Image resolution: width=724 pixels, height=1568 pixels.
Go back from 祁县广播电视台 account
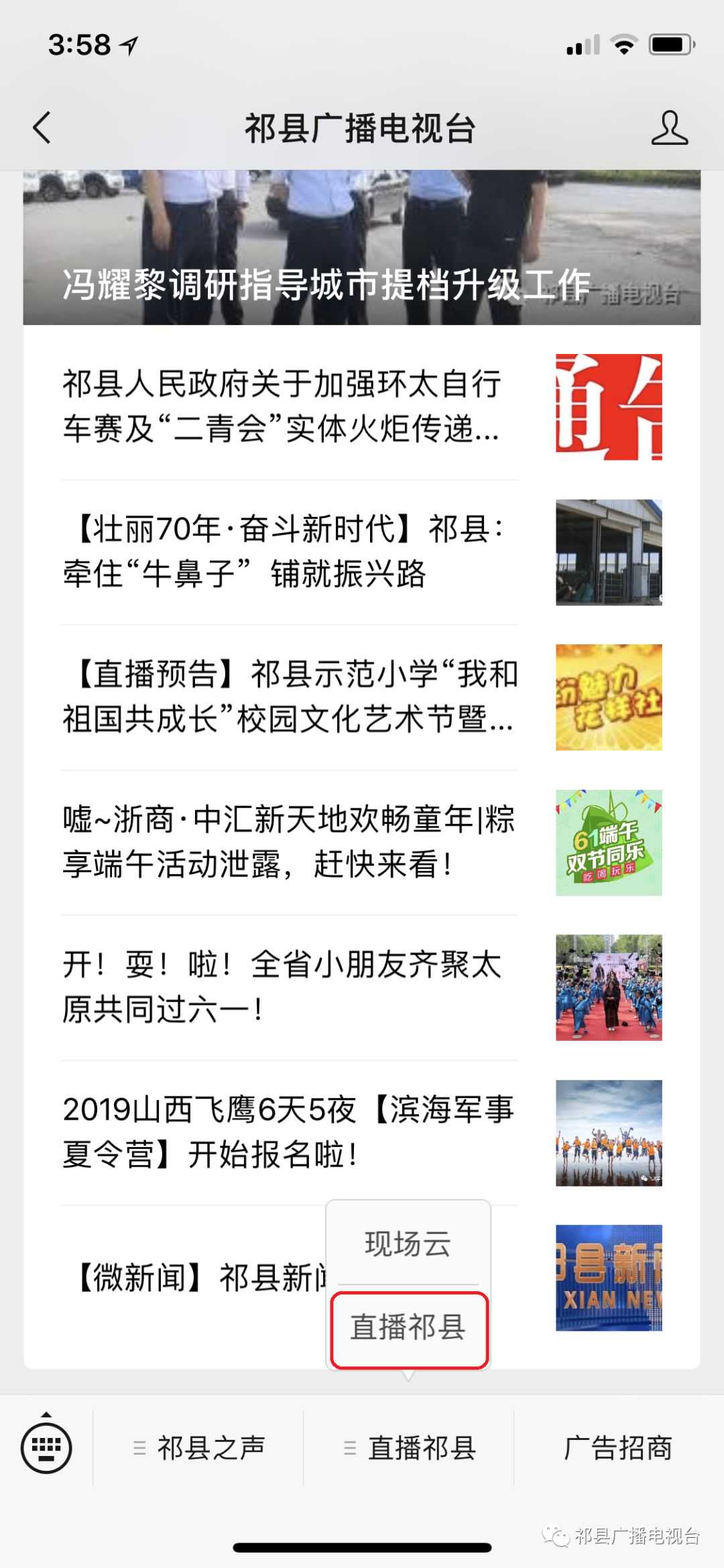pyautogui.click(x=42, y=127)
